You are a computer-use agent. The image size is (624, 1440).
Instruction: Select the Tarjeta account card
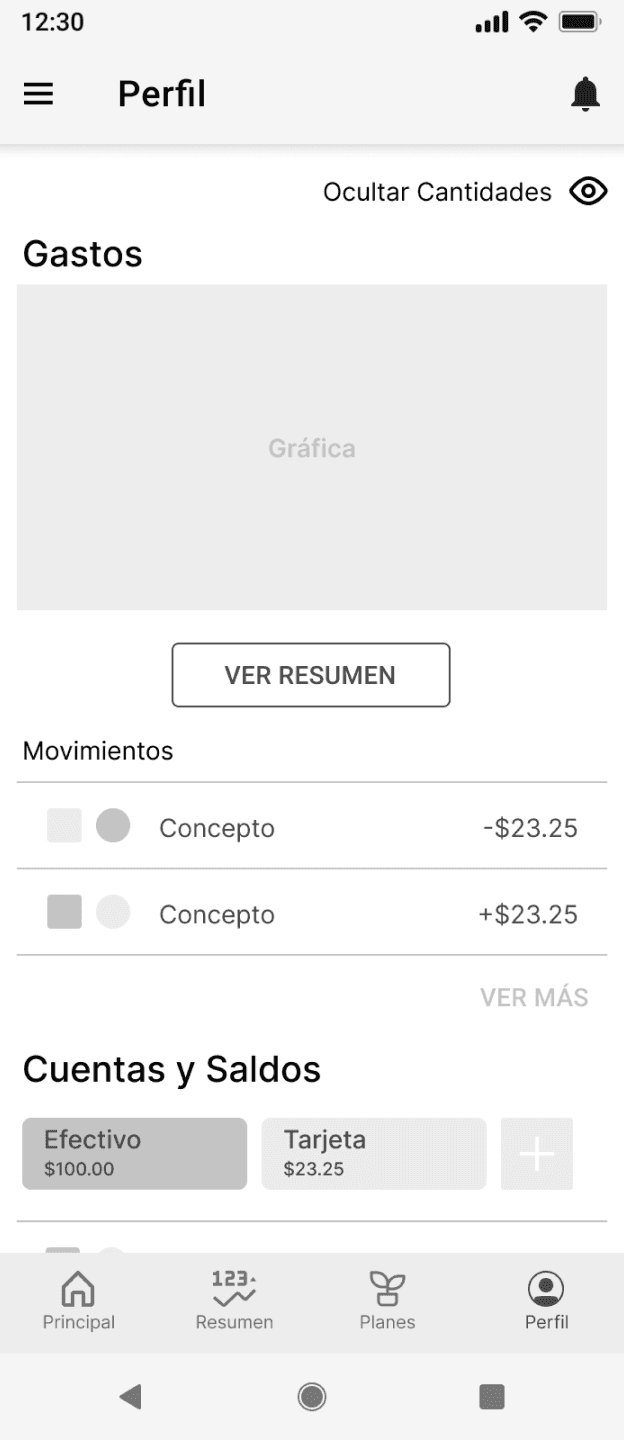374,1154
